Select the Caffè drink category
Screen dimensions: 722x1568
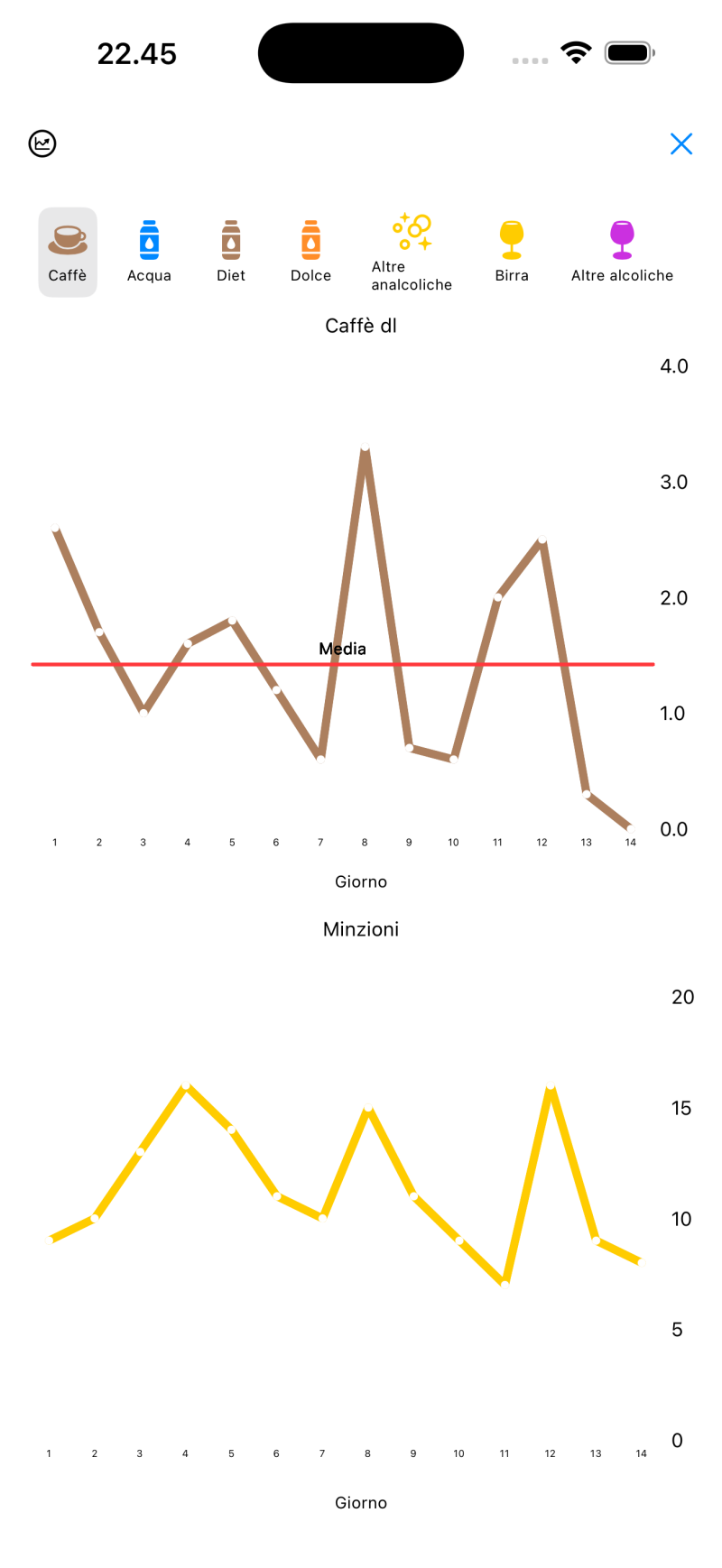(68, 252)
